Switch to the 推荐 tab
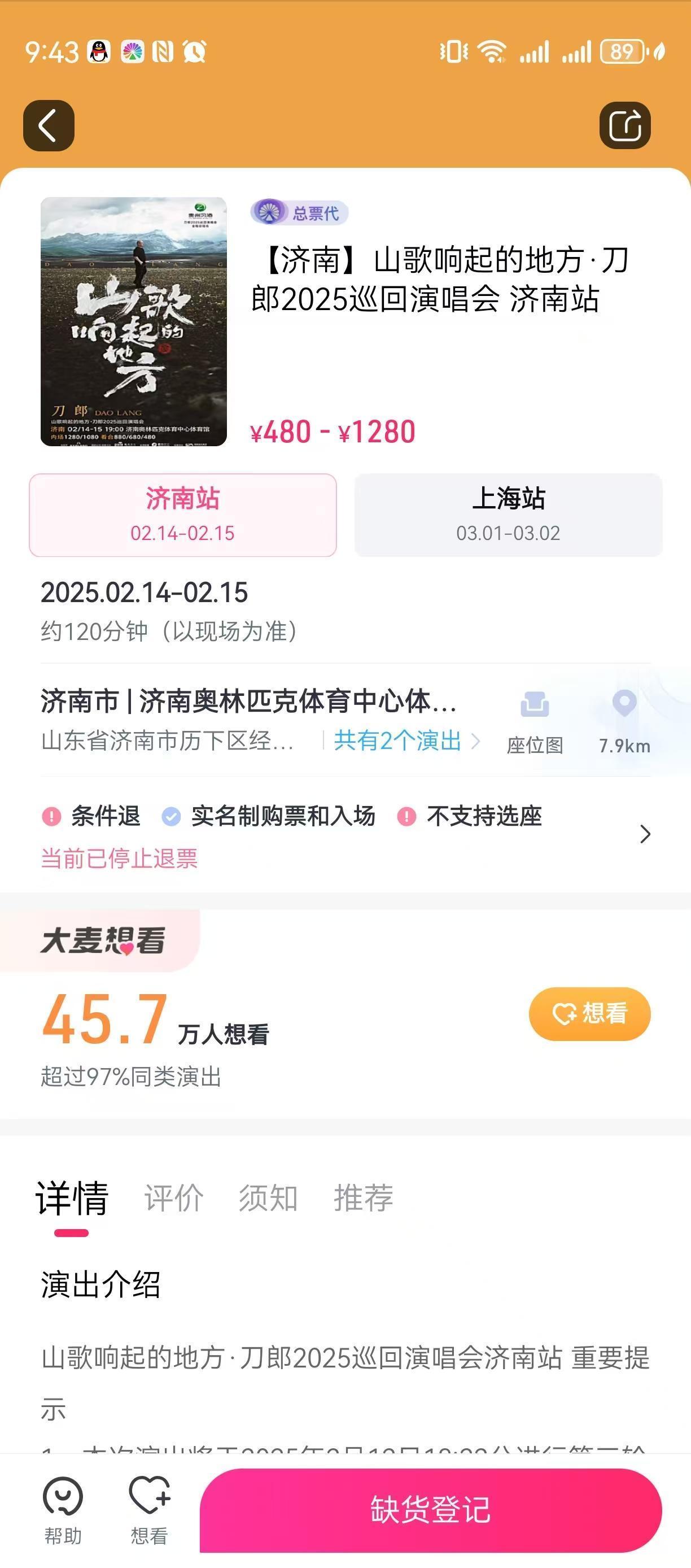This screenshot has height=1568, width=691. pyautogui.click(x=363, y=1198)
